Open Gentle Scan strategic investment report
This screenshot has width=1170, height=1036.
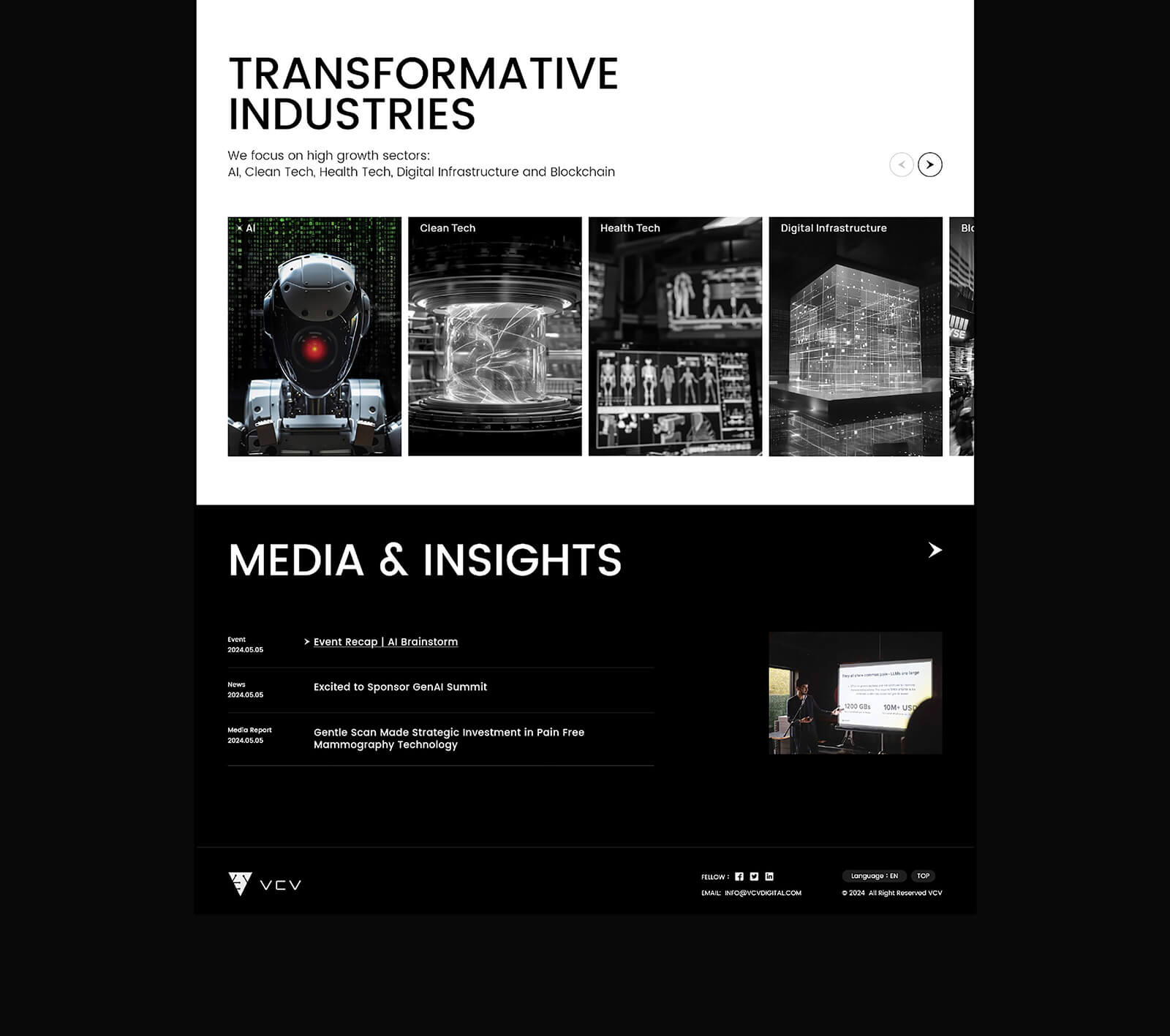[448, 738]
